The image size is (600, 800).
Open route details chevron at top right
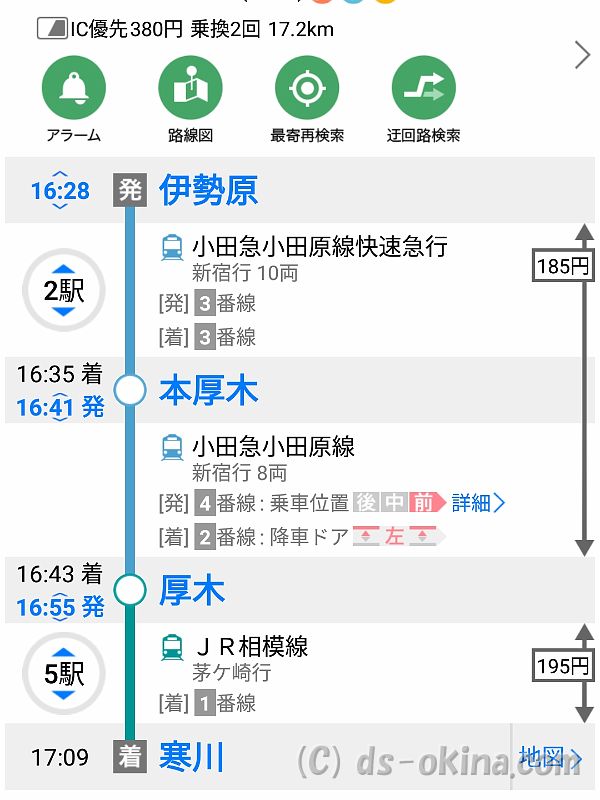tap(582, 55)
